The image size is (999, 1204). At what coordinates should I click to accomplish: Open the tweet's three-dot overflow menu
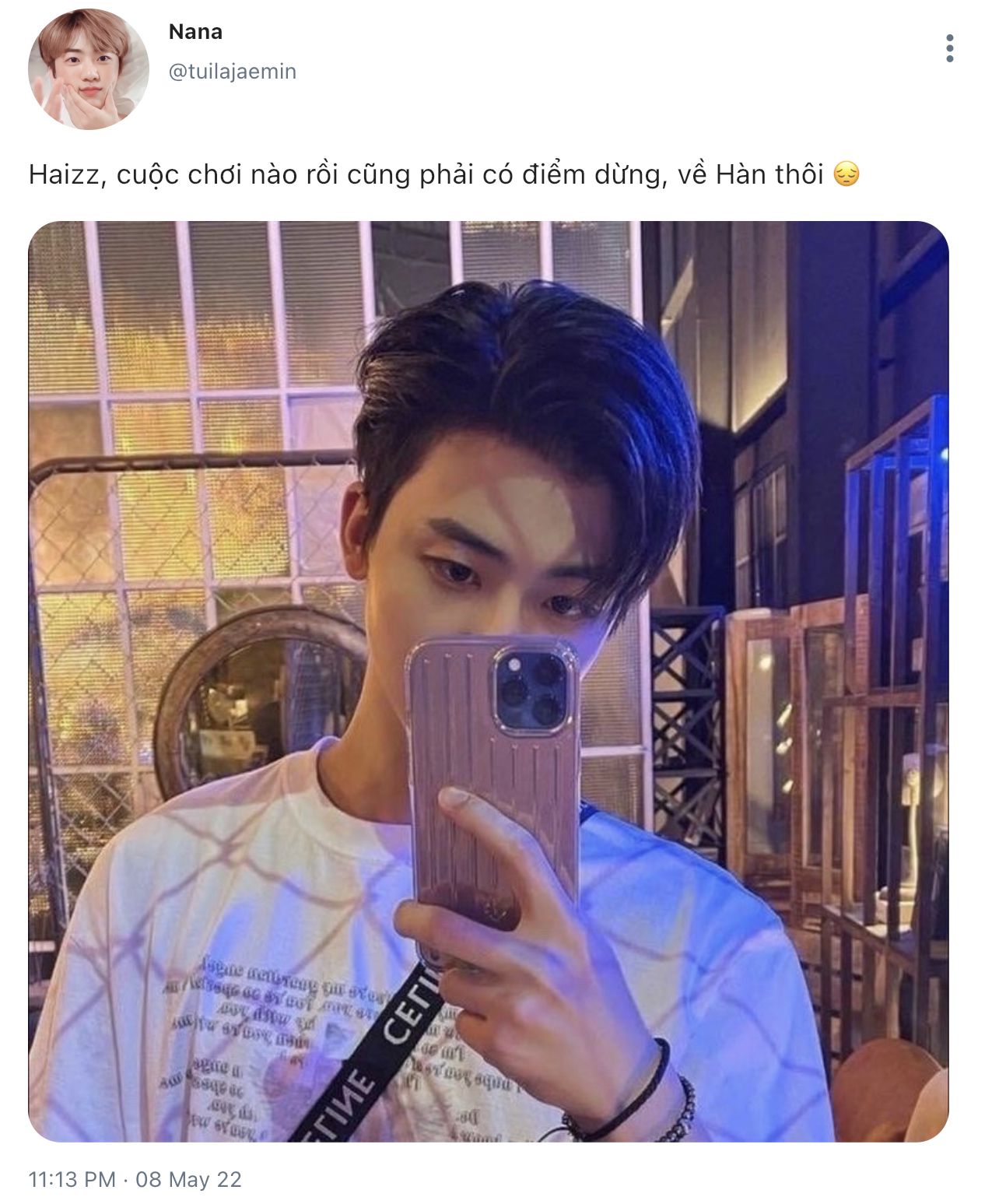click(949, 48)
